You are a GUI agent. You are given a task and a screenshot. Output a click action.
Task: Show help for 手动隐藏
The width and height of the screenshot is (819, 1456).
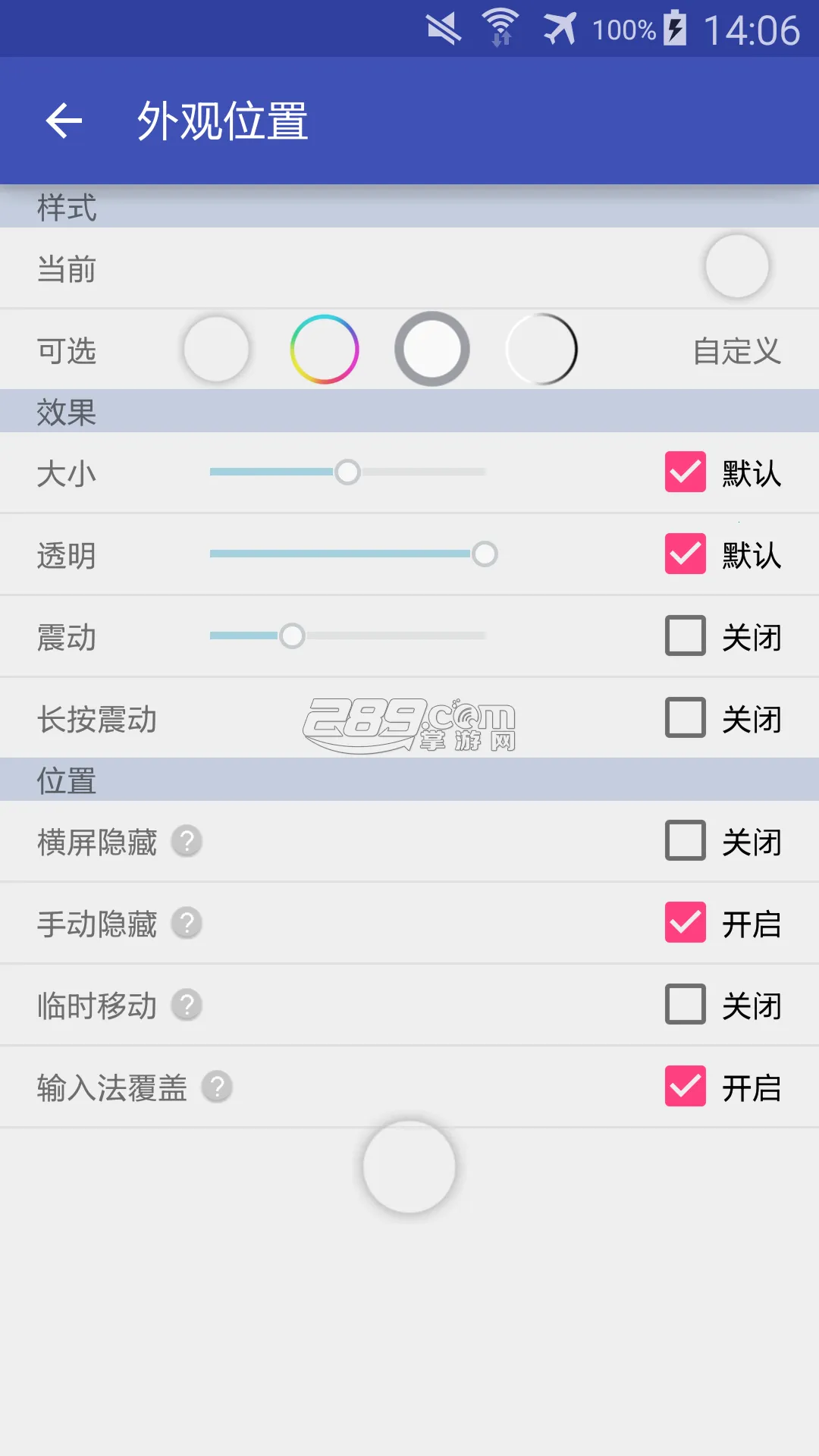pyautogui.click(x=187, y=923)
